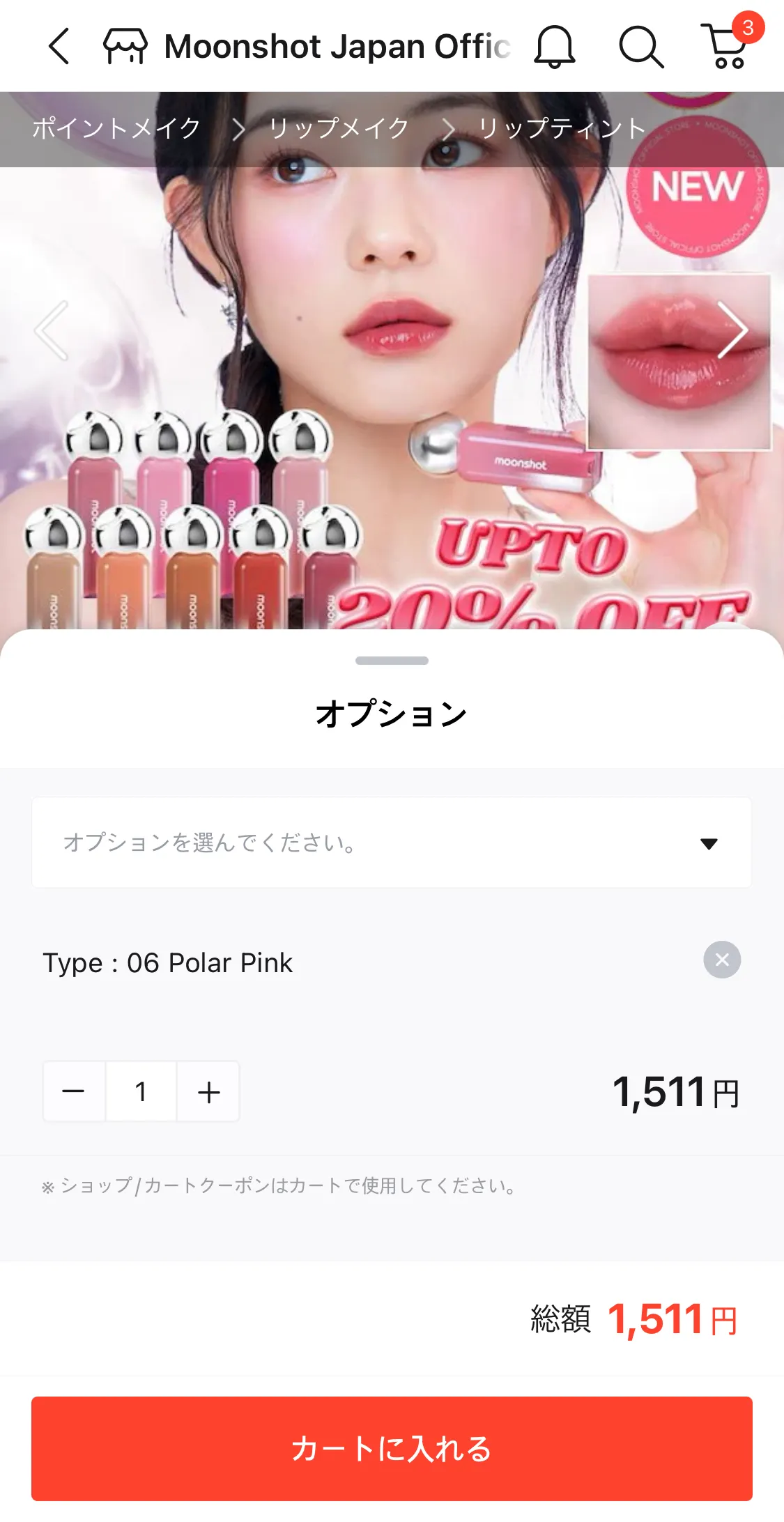This screenshot has width=784, height=1522.
Task: Decrease quantity with the minus button
Action: (x=74, y=1091)
